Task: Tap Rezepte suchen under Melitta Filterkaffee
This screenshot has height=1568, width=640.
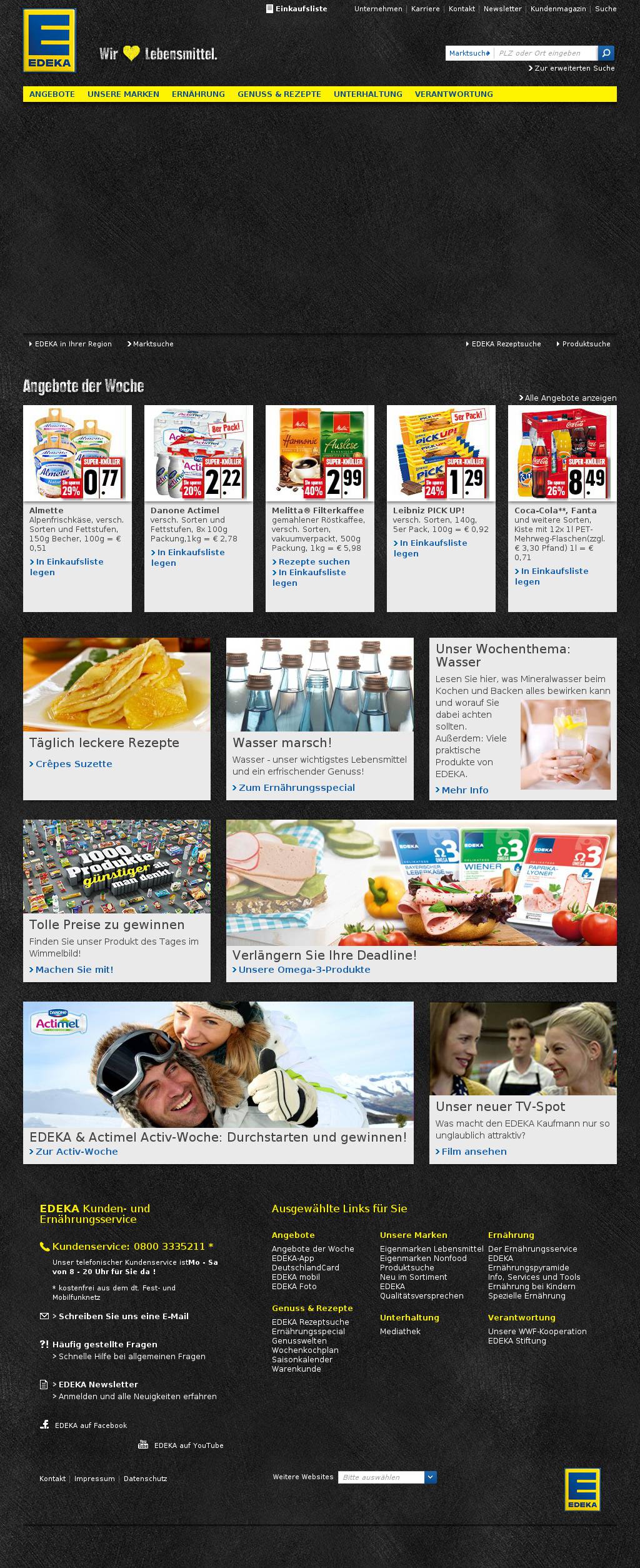Action: click(313, 562)
